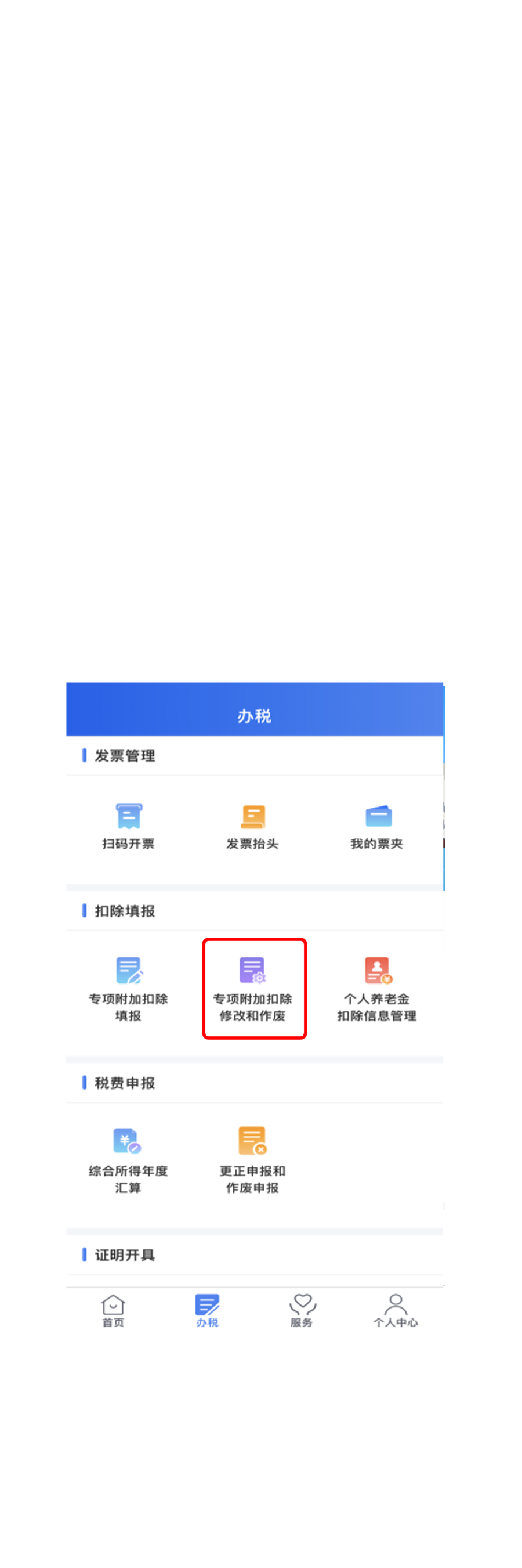Open 我的票夹 ticket folder
This screenshot has height=1568, width=522.
click(377, 826)
